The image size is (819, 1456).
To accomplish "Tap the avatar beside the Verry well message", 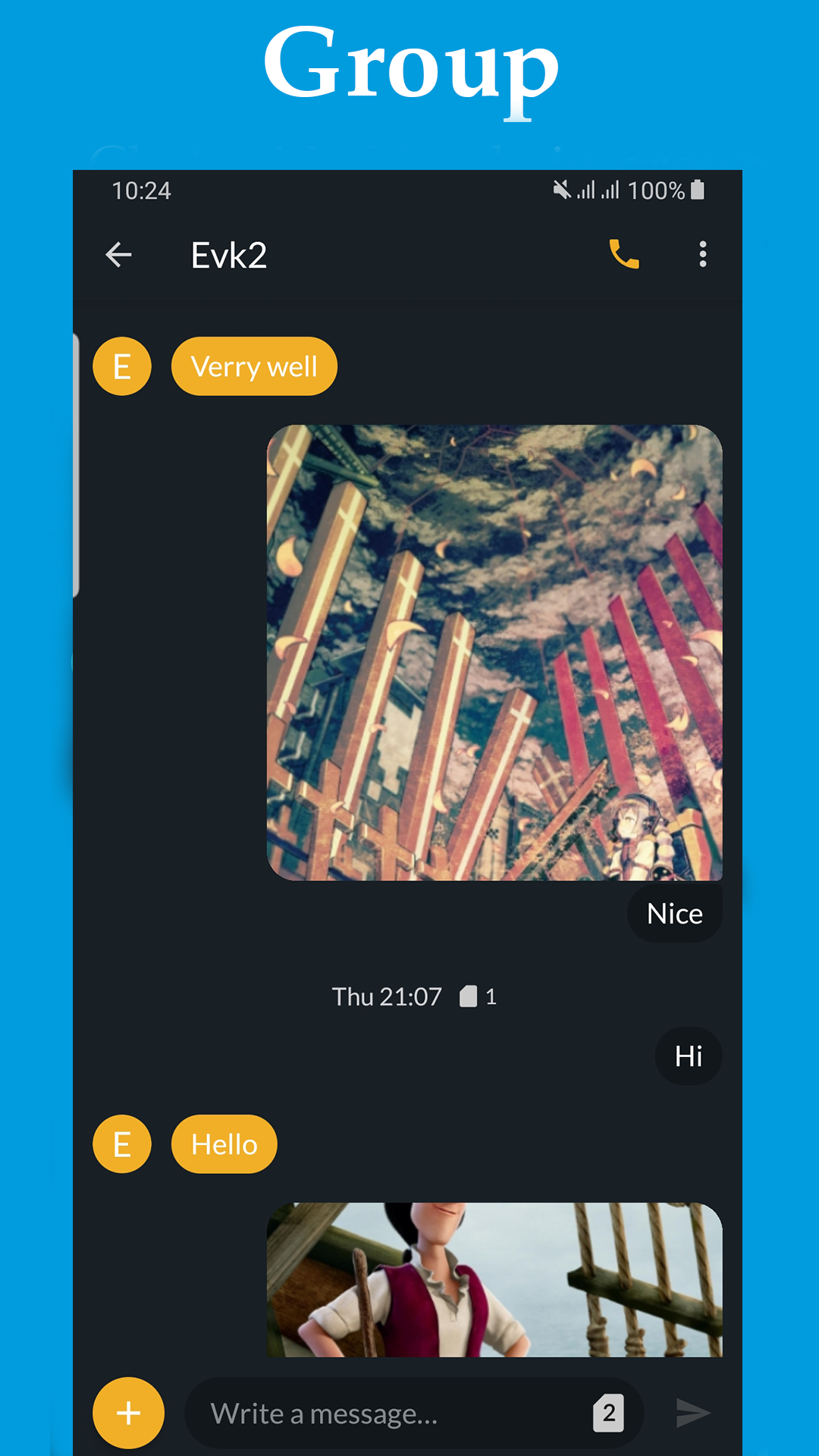I will click(x=121, y=366).
